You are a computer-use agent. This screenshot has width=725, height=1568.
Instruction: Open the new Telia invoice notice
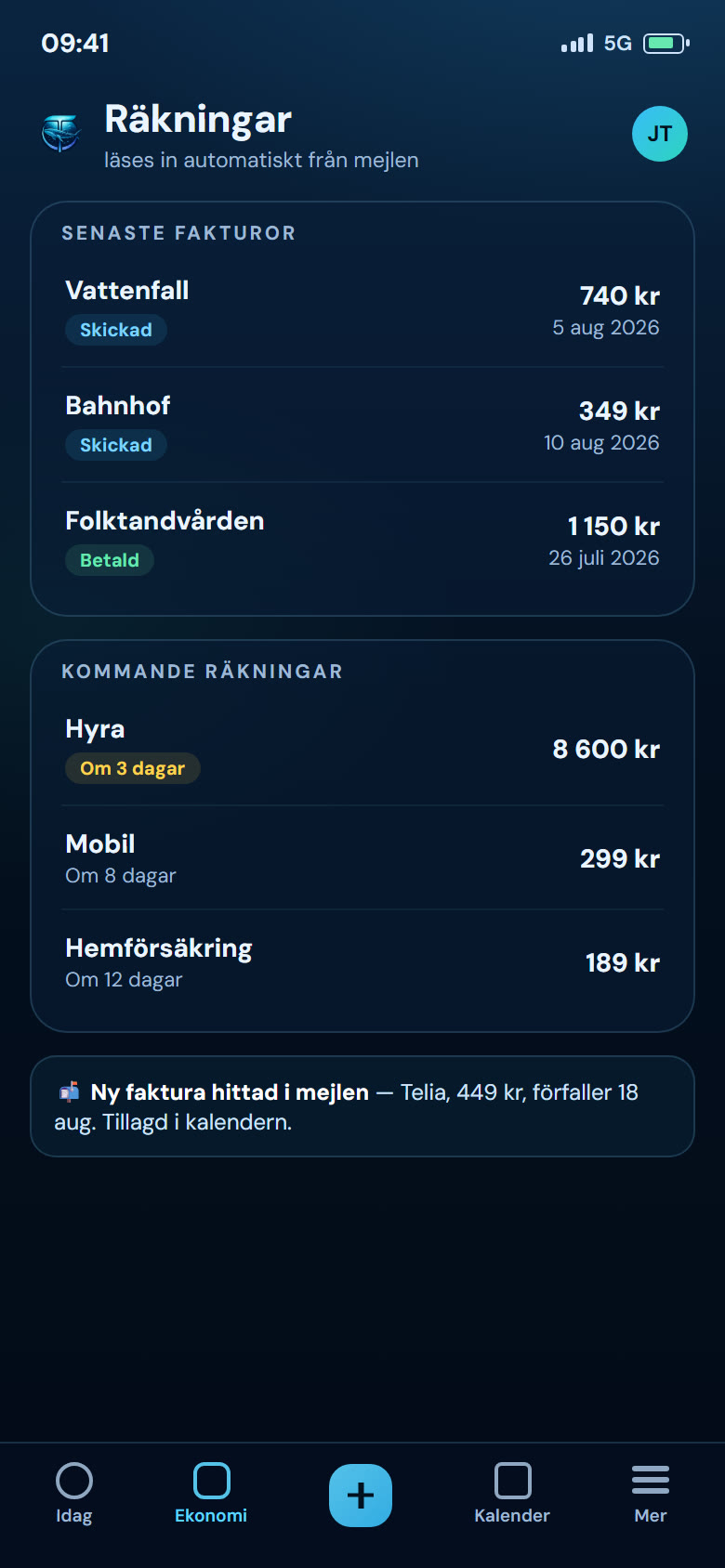362,1106
